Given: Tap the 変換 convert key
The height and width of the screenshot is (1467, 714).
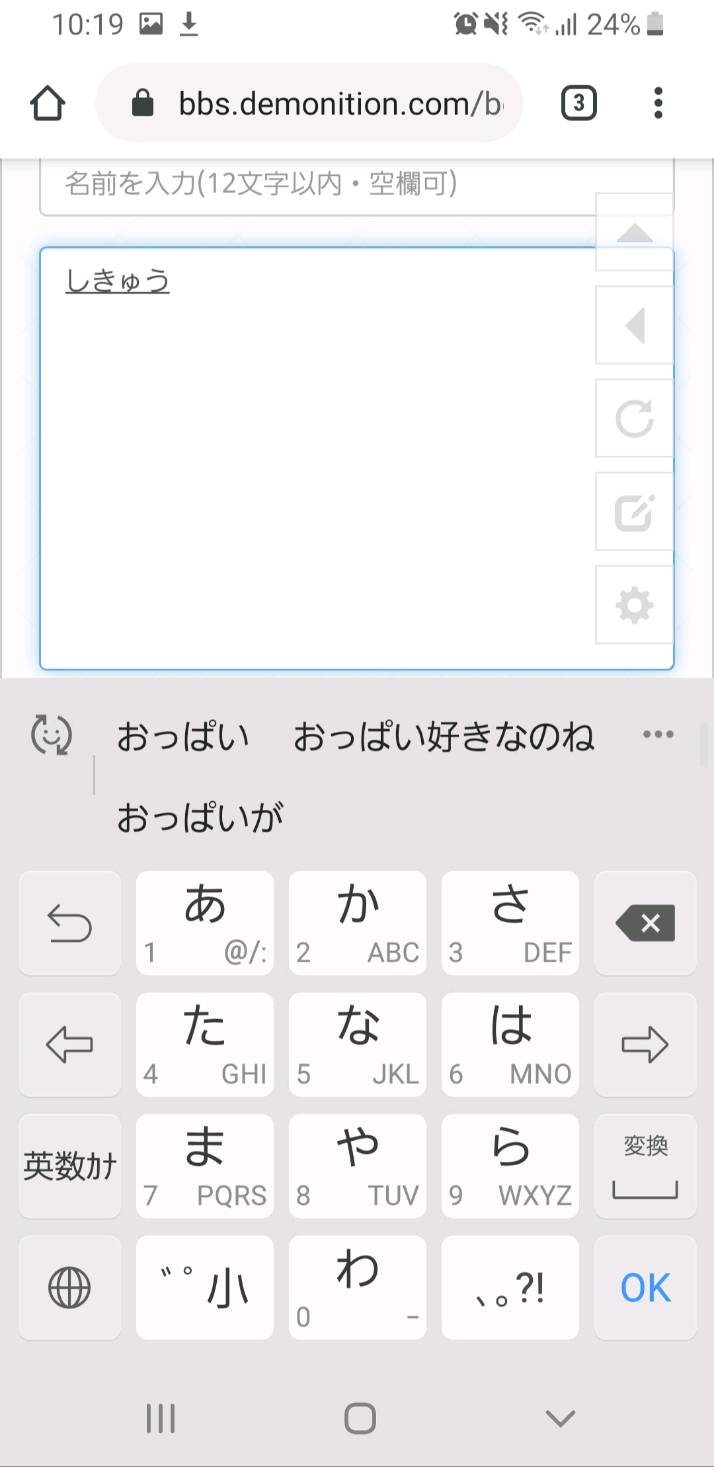Looking at the screenshot, I should 645,1166.
